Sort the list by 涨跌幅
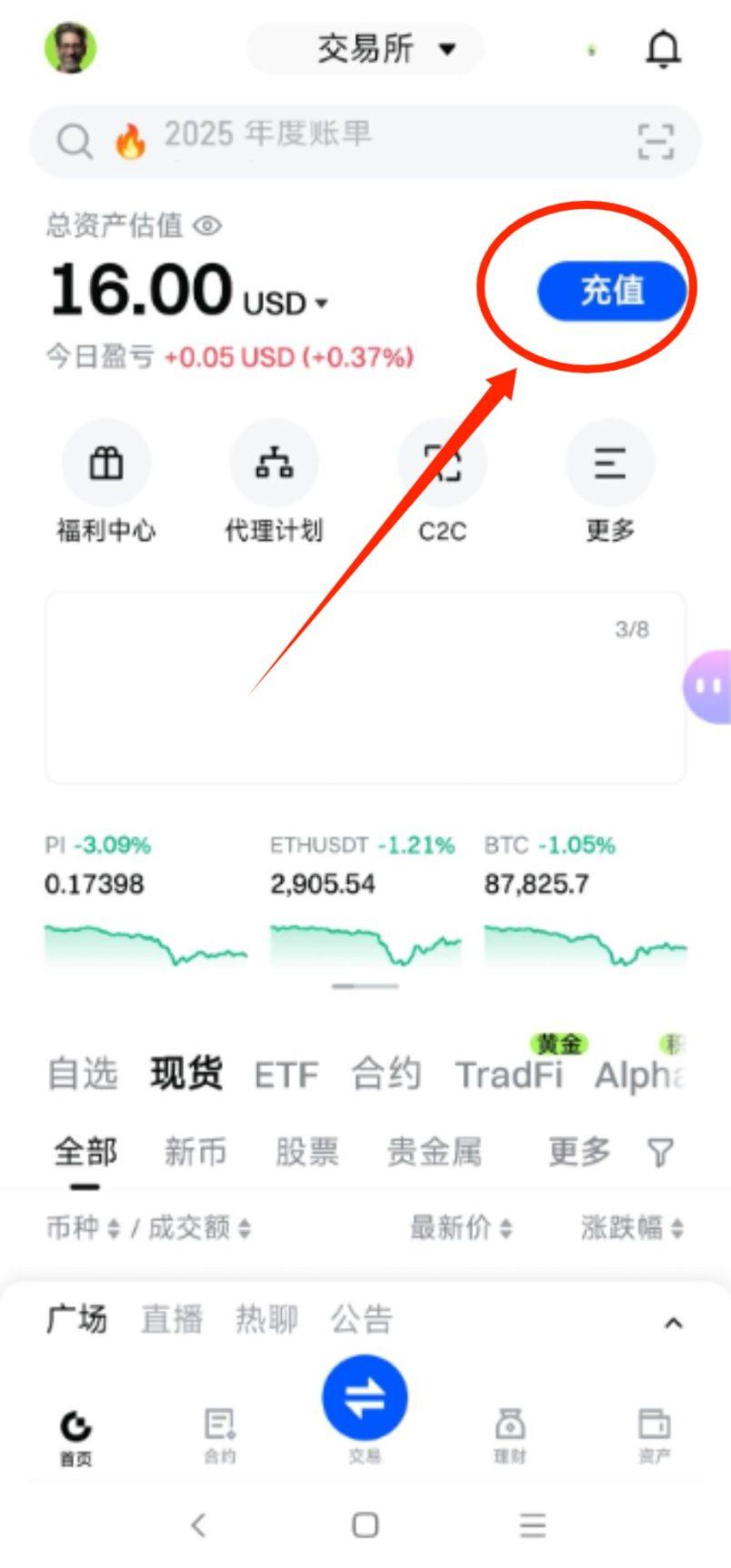731x1568 pixels. click(x=631, y=1228)
